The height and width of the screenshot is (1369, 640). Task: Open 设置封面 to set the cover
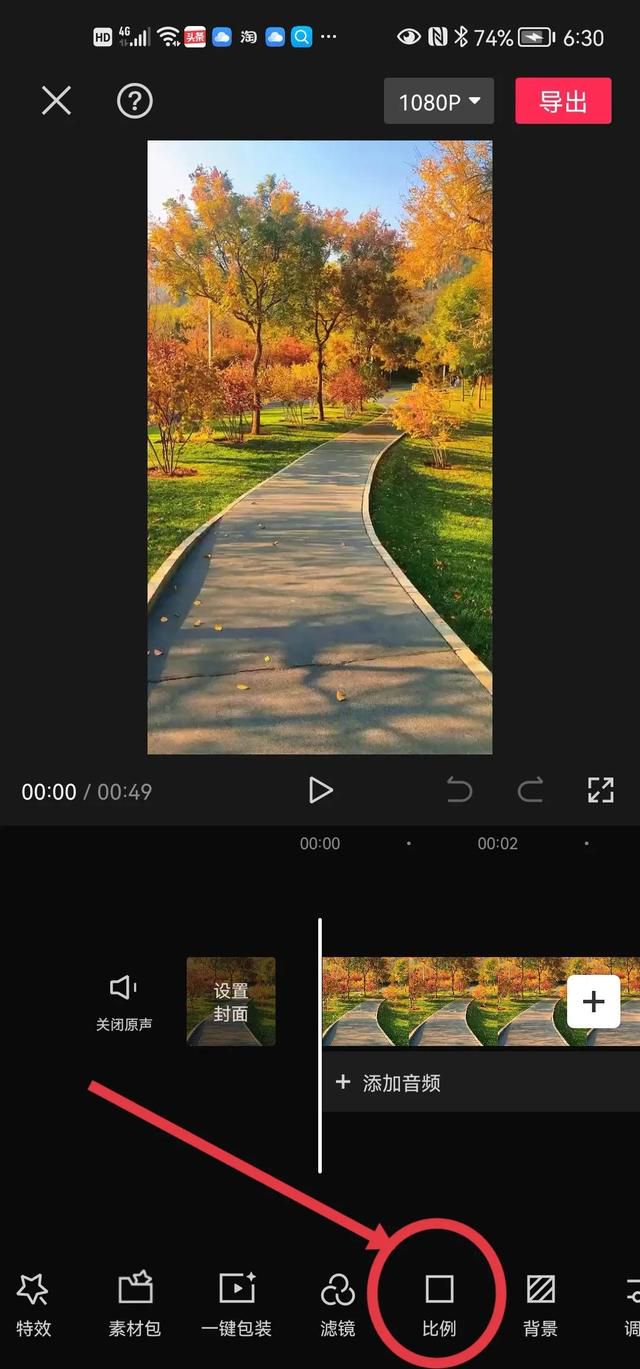(231, 1001)
